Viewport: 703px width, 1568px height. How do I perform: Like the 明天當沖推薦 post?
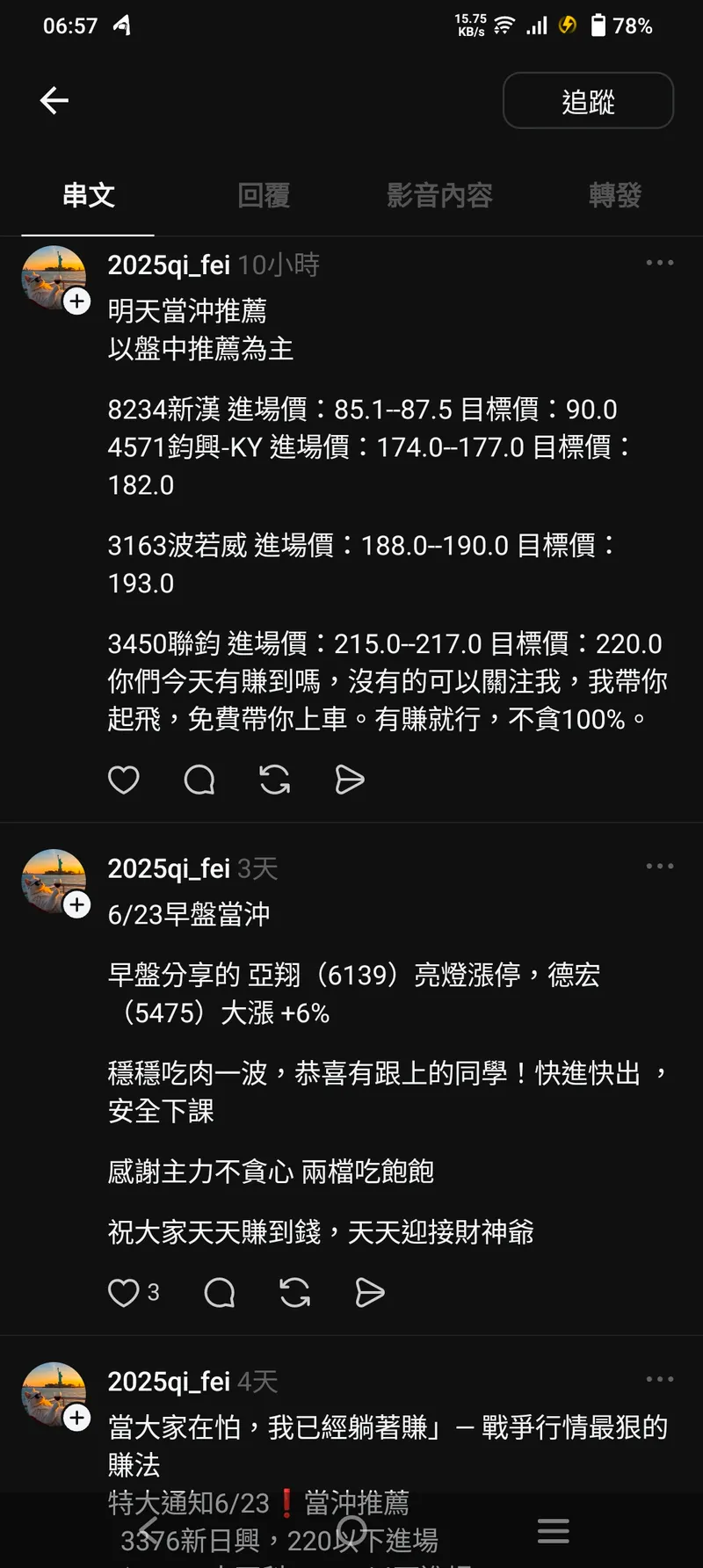pyautogui.click(x=124, y=780)
